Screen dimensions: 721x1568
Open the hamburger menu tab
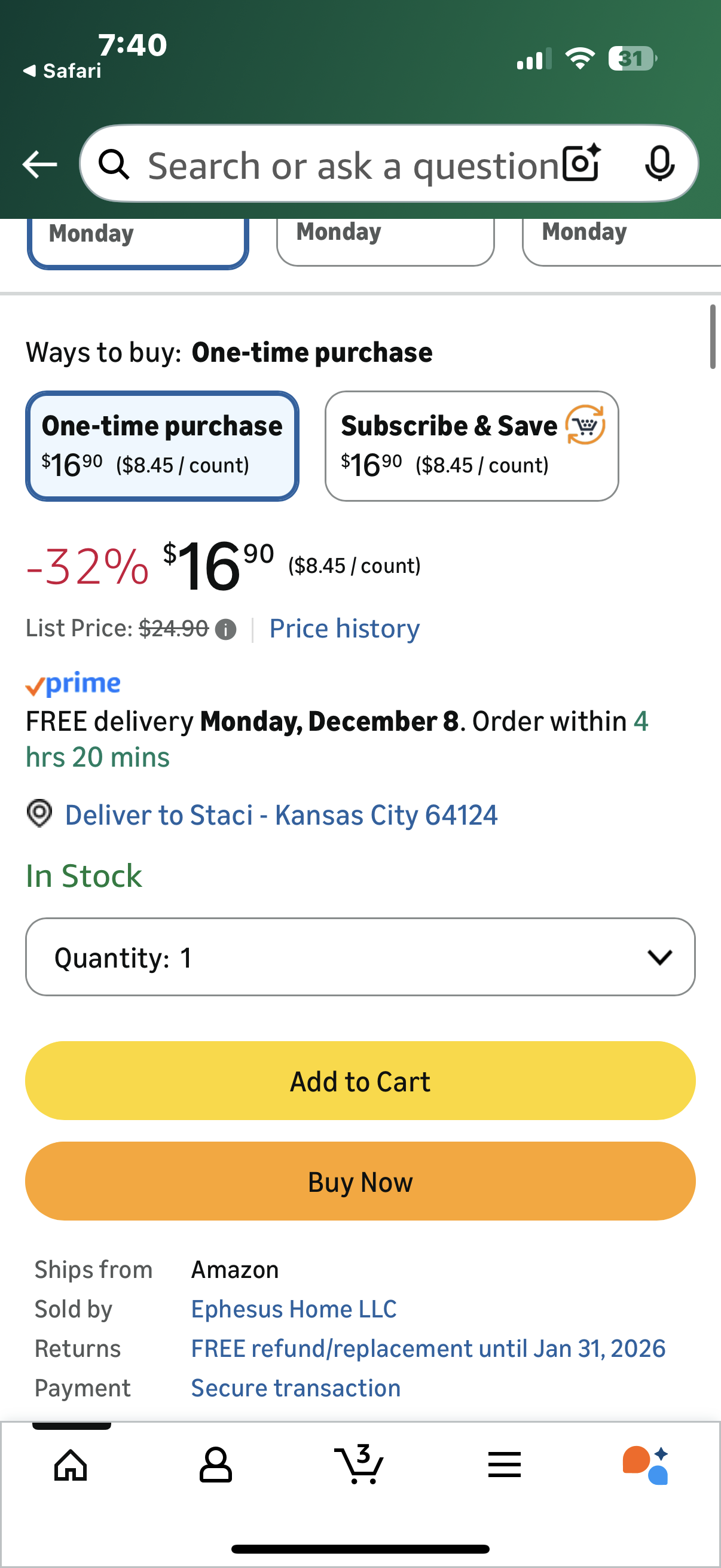pos(505,1465)
